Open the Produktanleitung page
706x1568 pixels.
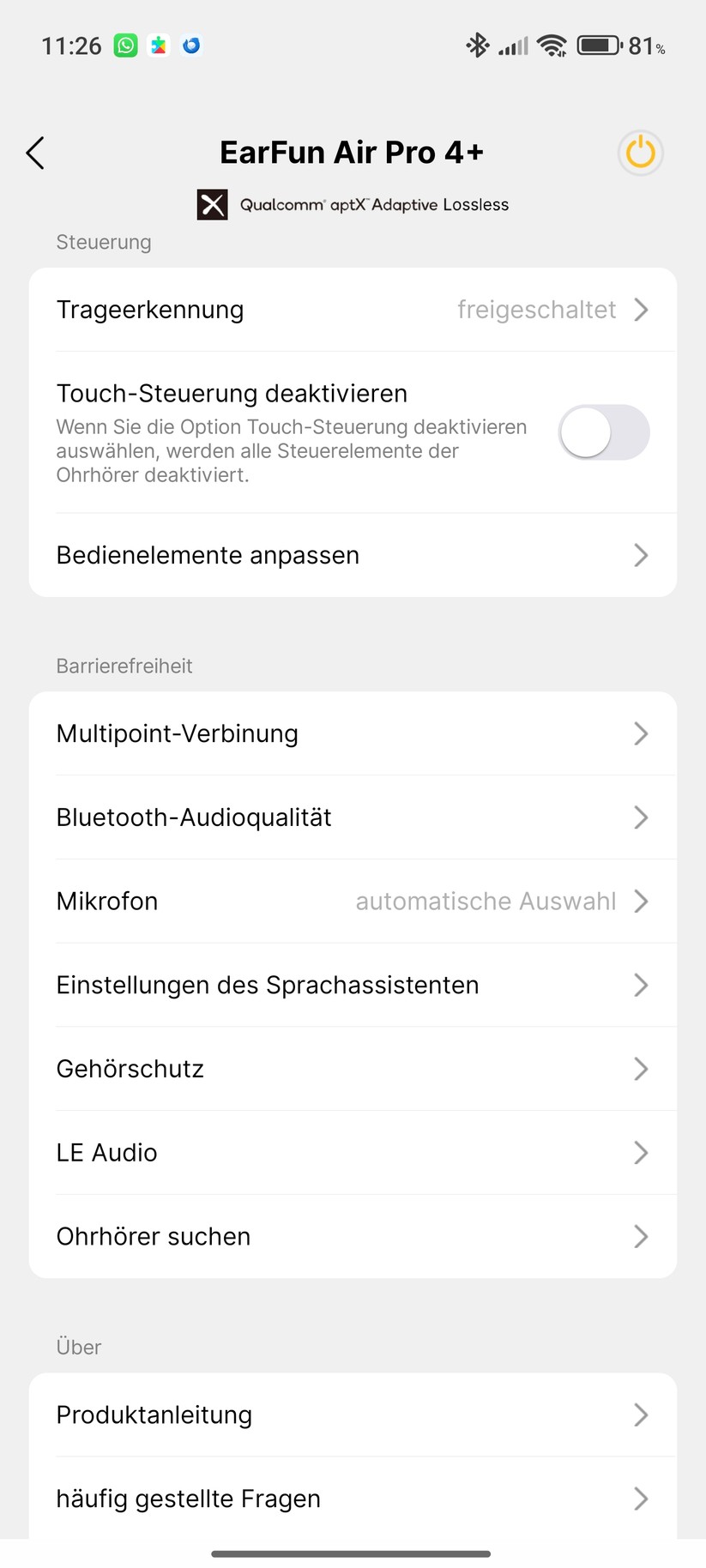tap(352, 1414)
